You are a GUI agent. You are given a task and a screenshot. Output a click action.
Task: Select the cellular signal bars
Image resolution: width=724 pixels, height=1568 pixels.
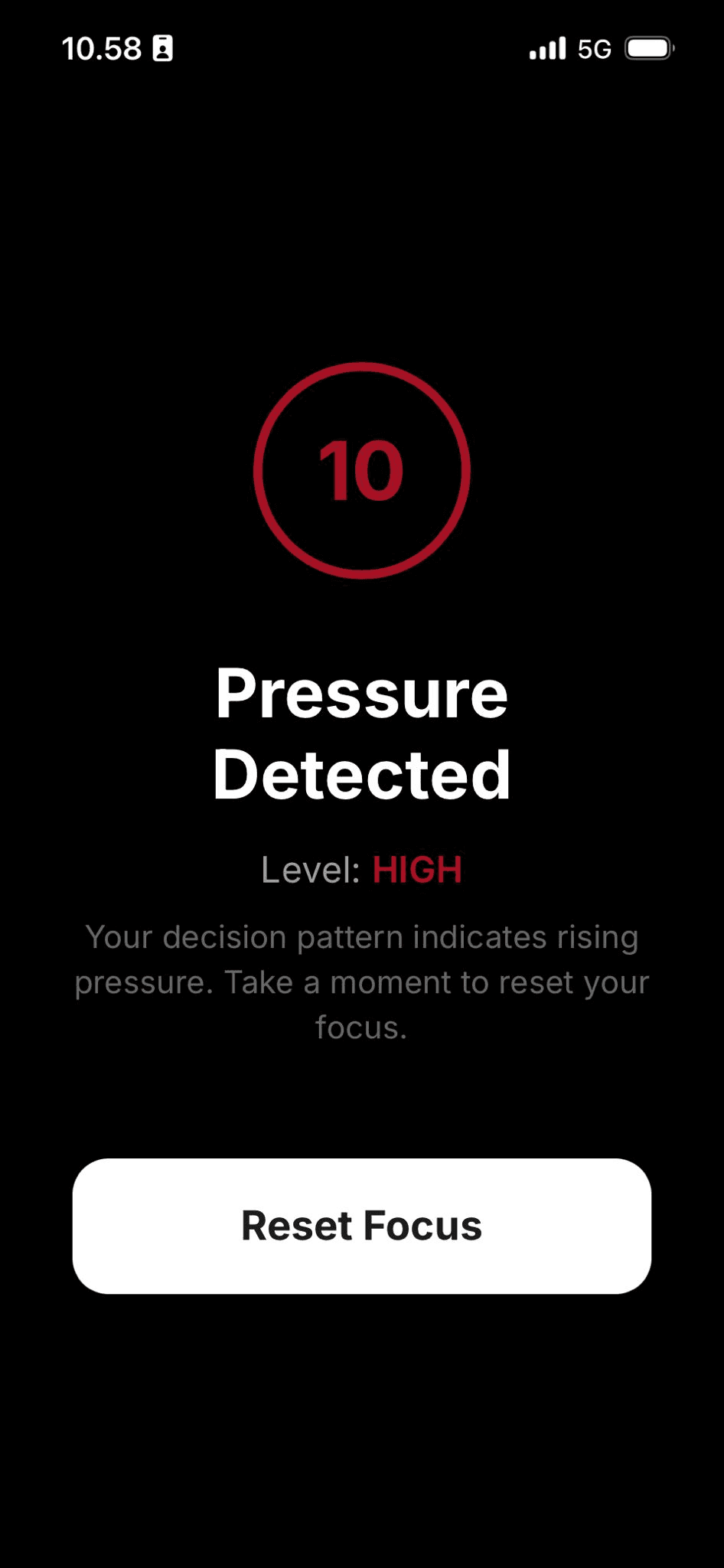[x=545, y=47]
